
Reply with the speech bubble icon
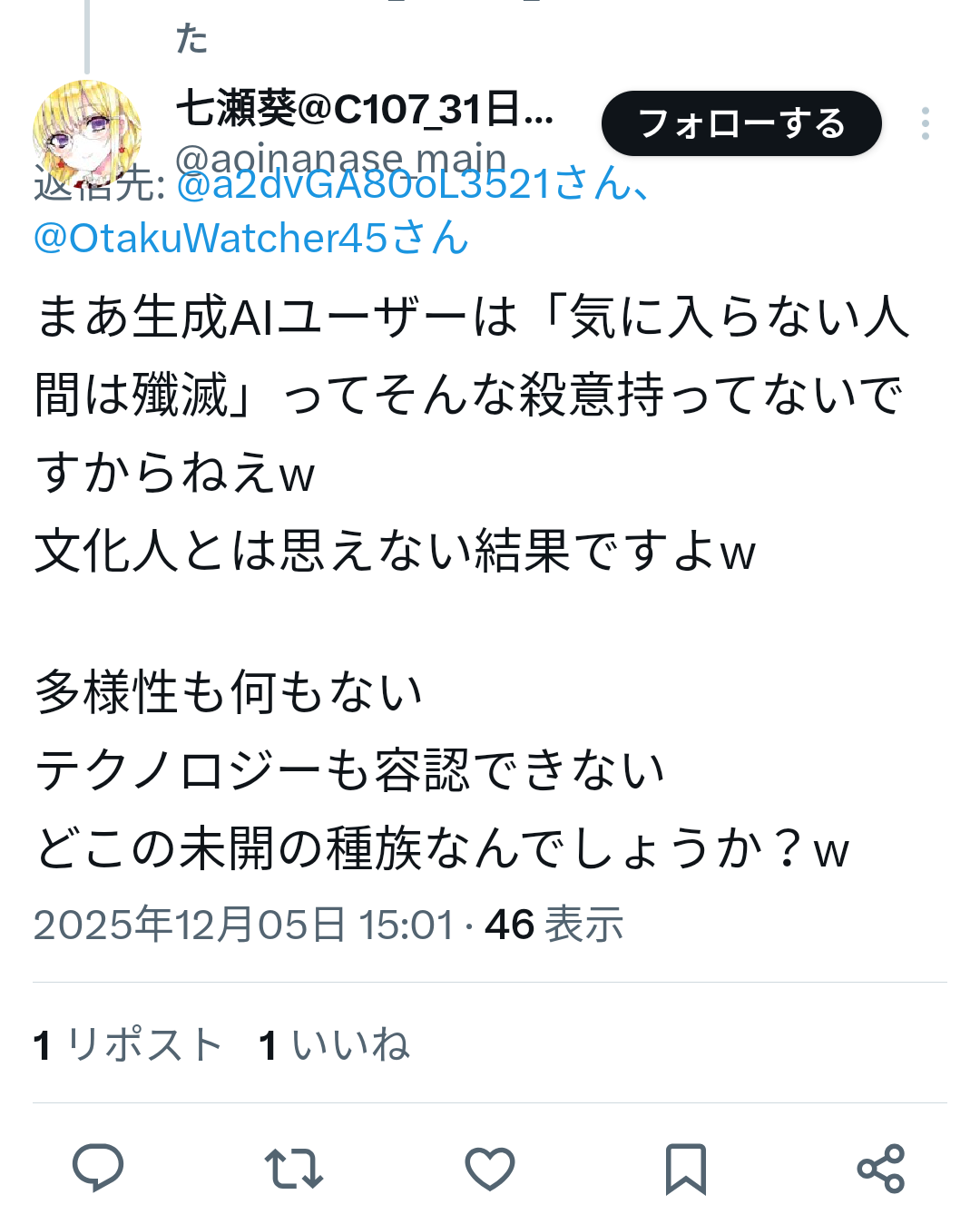point(98,1167)
